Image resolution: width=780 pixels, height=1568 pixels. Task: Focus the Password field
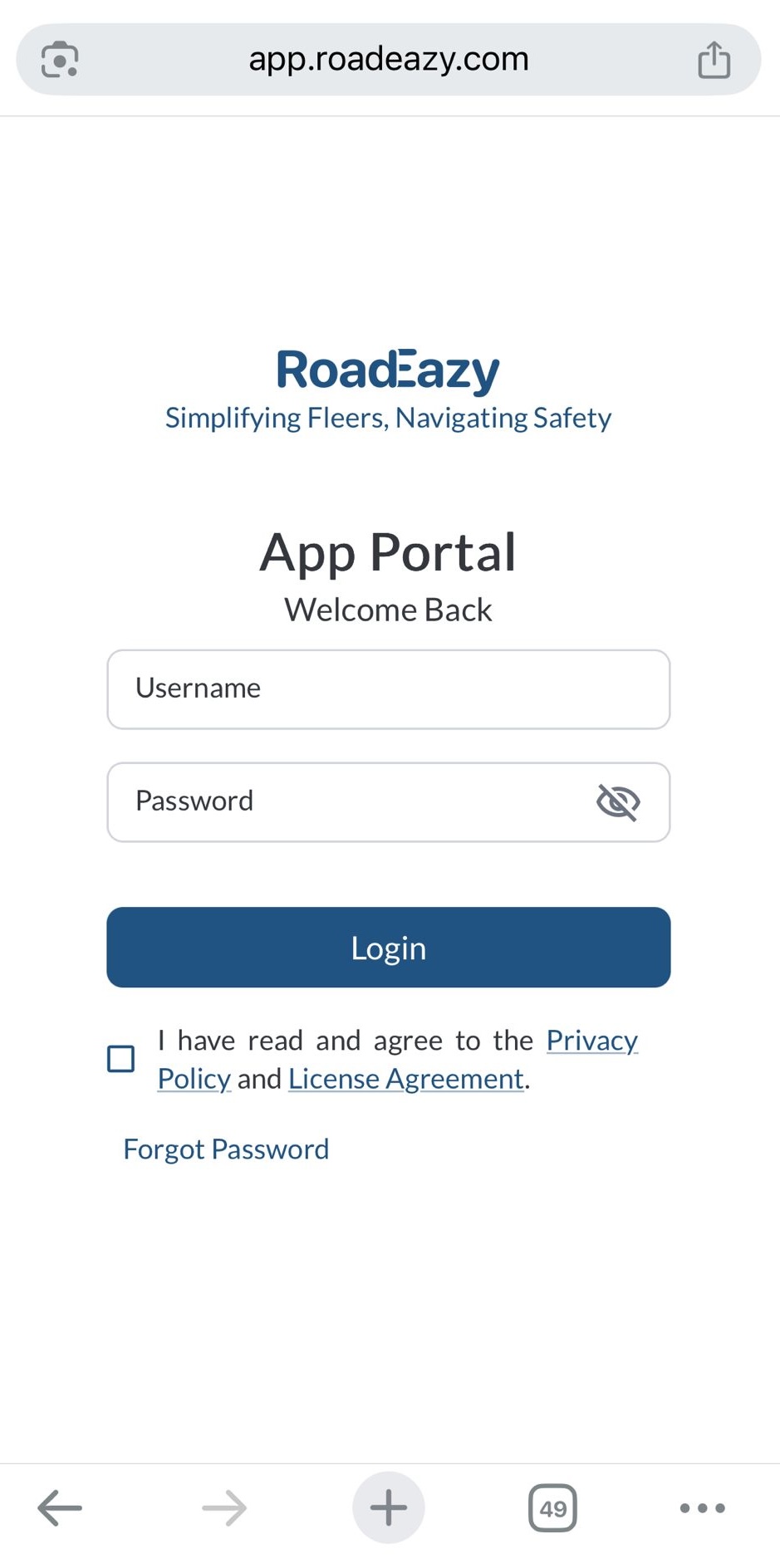[349, 802]
